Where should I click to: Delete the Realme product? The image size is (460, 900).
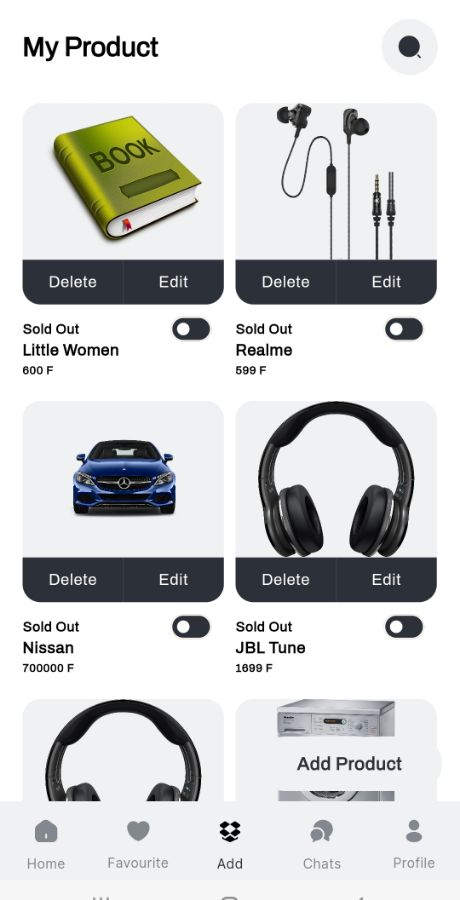pyautogui.click(x=285, y=282)
